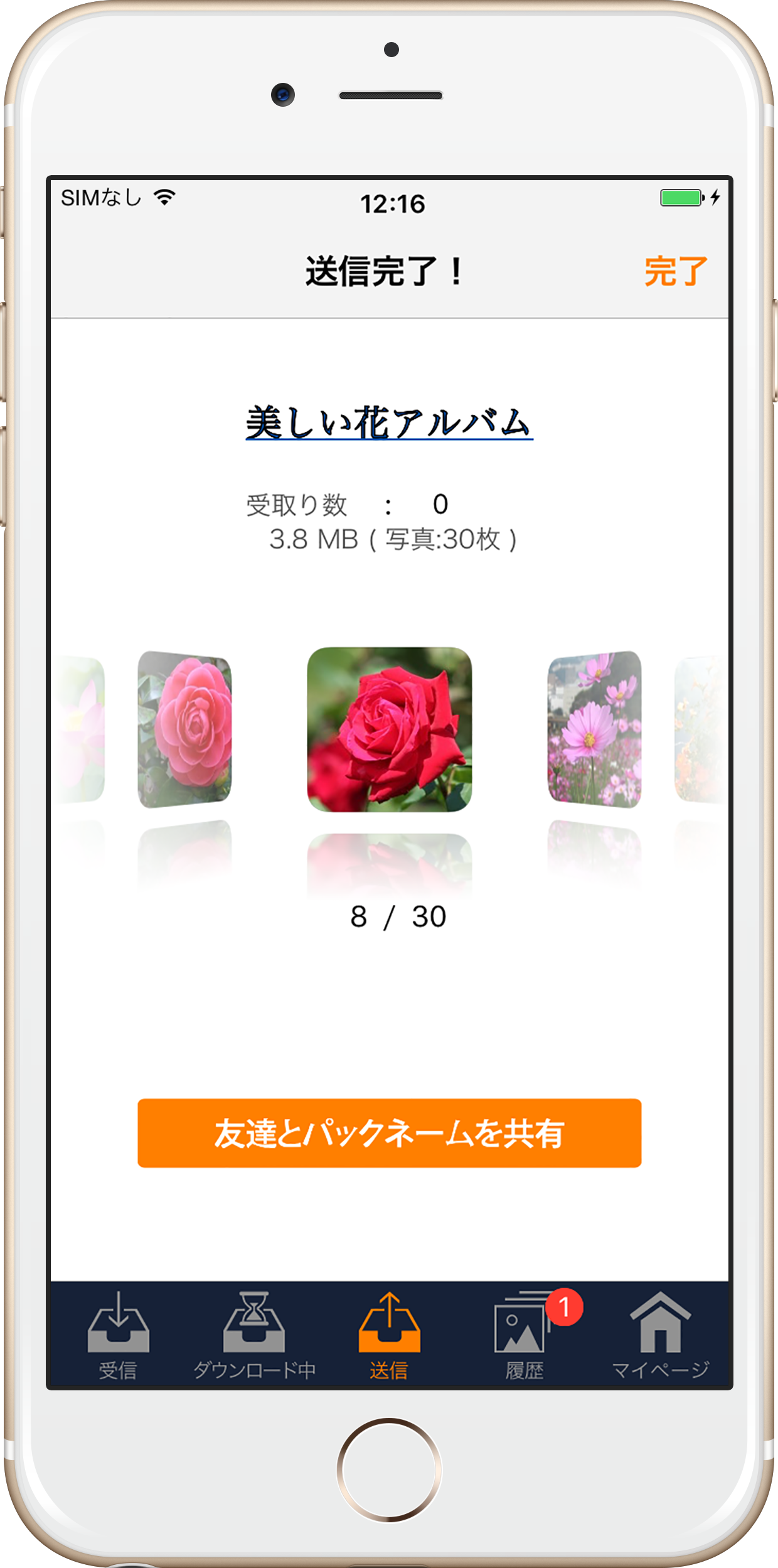Tap the orange 完了 button
The width and height of the screenshot is (778, 1568).
[675, 272]
